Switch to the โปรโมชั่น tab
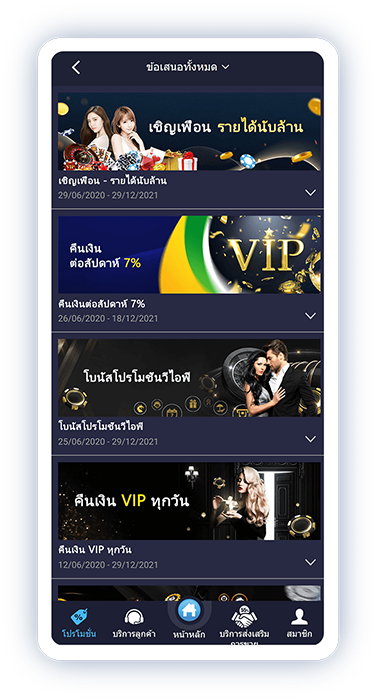This screenshot has height=698, width=376. (79, 623)
